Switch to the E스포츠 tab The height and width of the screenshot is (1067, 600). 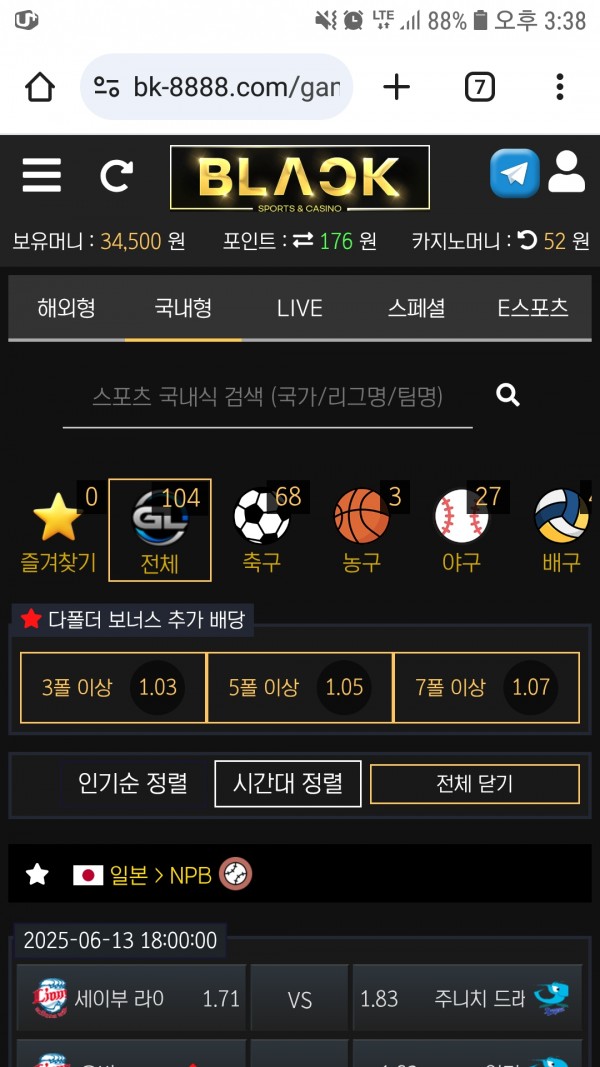point(532,308)
